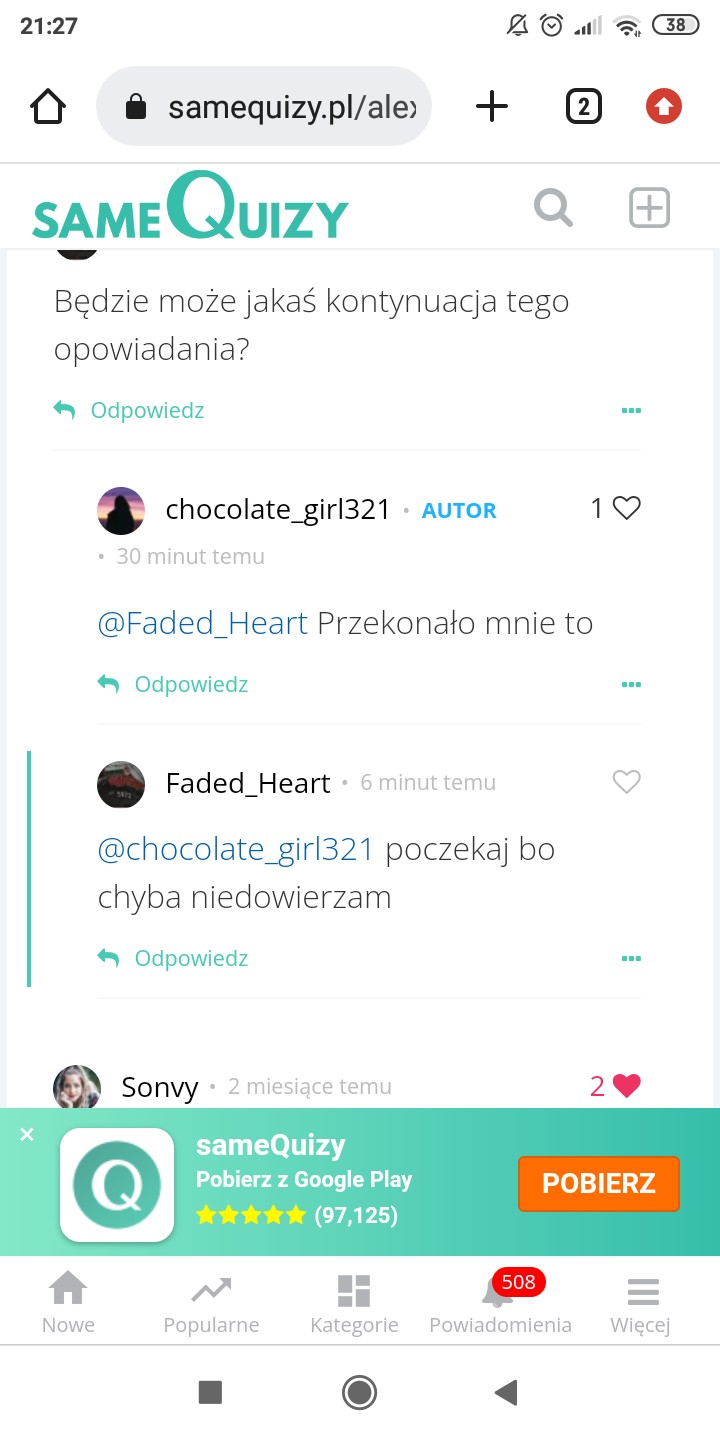Viewport: 720px width, 1440px height.
Task: Switch to the Nowe tab
Action: click(68, 1302)
